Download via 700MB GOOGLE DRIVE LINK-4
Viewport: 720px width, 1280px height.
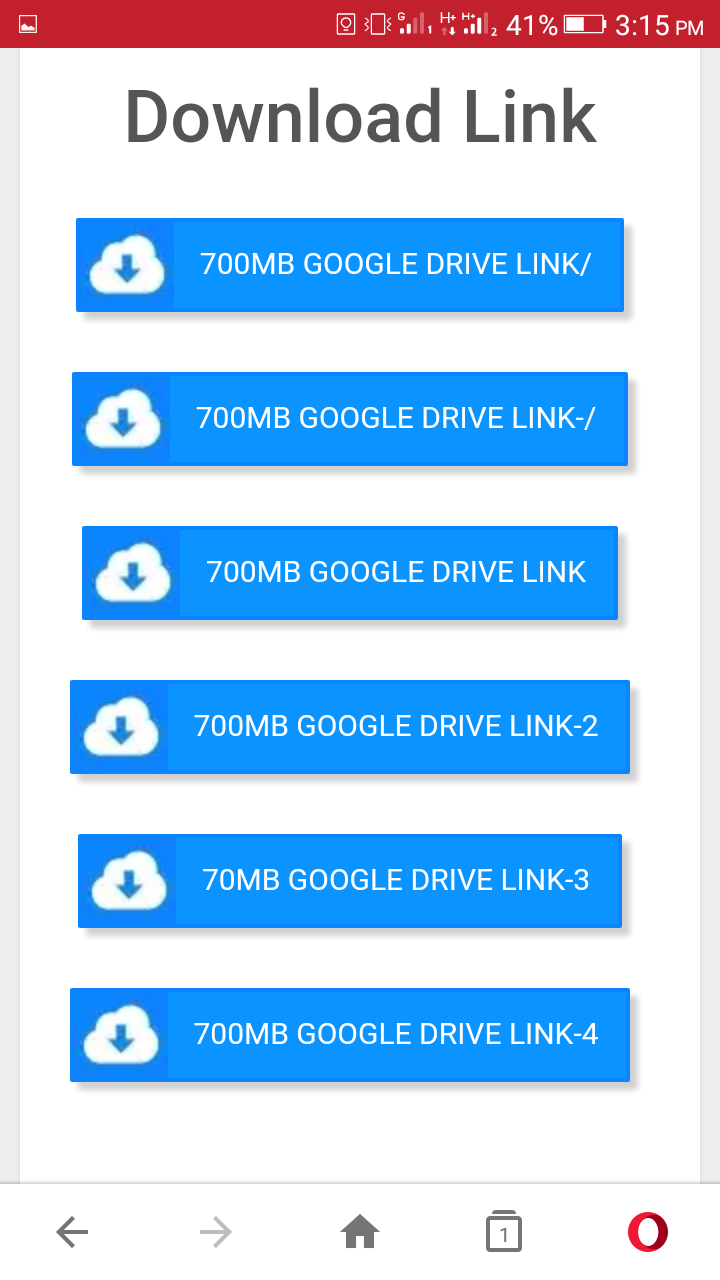coord(350,1035)
